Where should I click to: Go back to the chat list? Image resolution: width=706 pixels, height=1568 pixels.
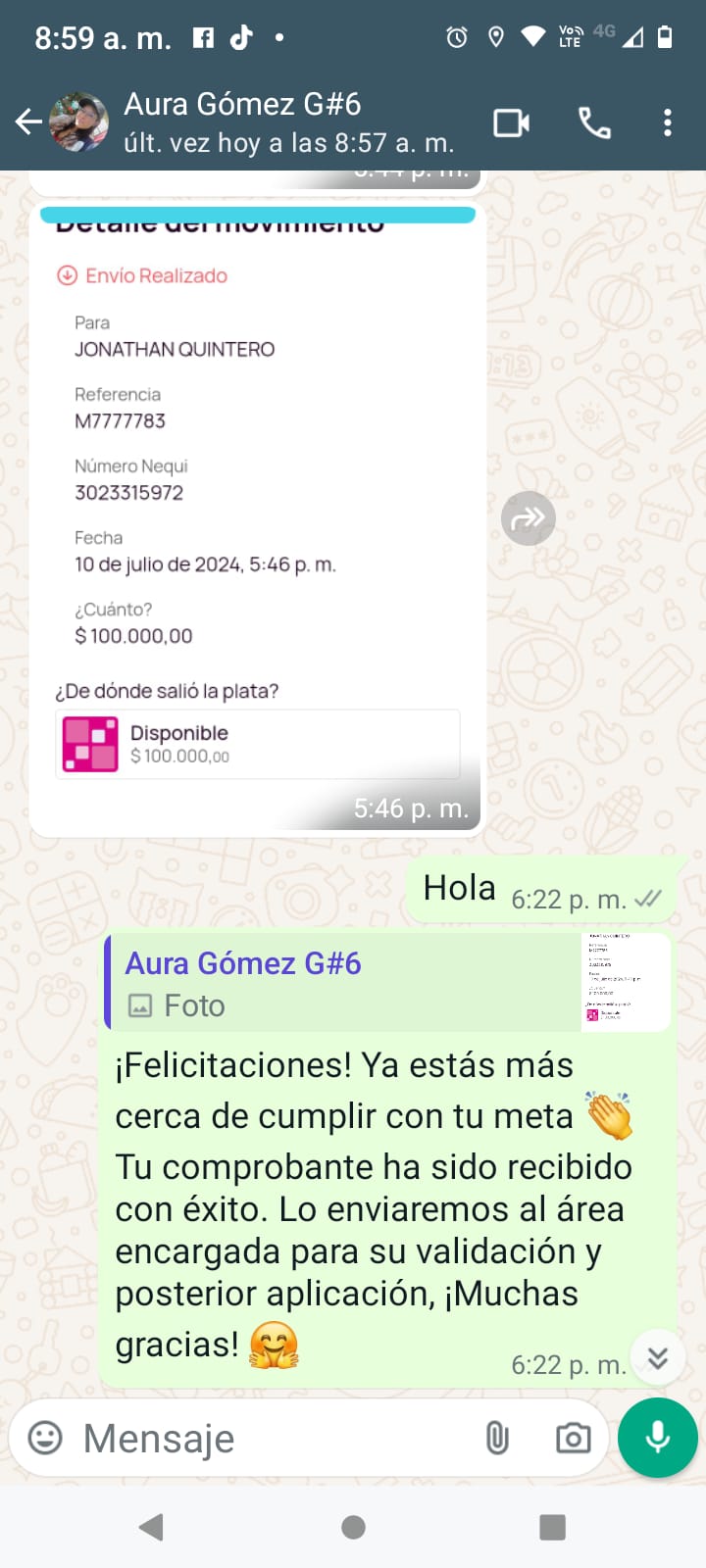click(x=28, y=122)
